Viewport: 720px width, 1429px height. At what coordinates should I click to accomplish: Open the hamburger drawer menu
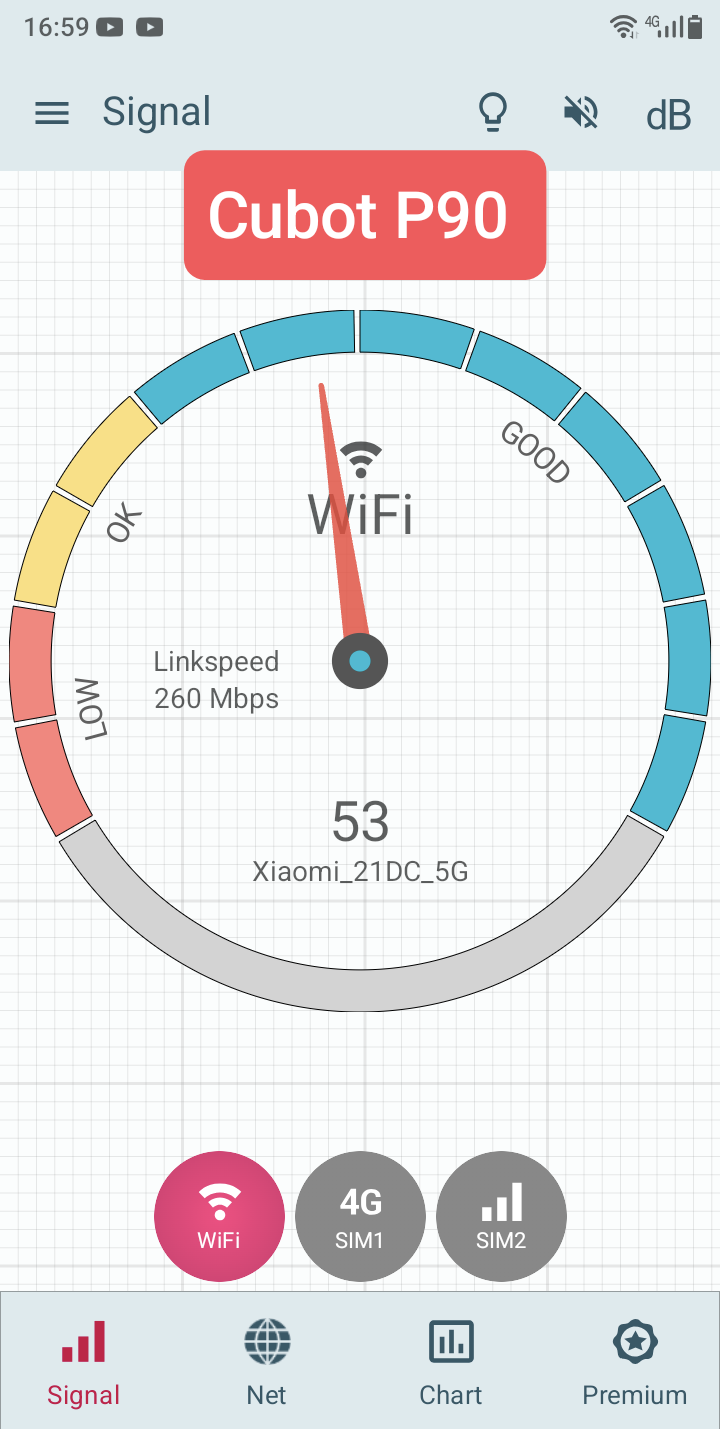click(52, 113)
